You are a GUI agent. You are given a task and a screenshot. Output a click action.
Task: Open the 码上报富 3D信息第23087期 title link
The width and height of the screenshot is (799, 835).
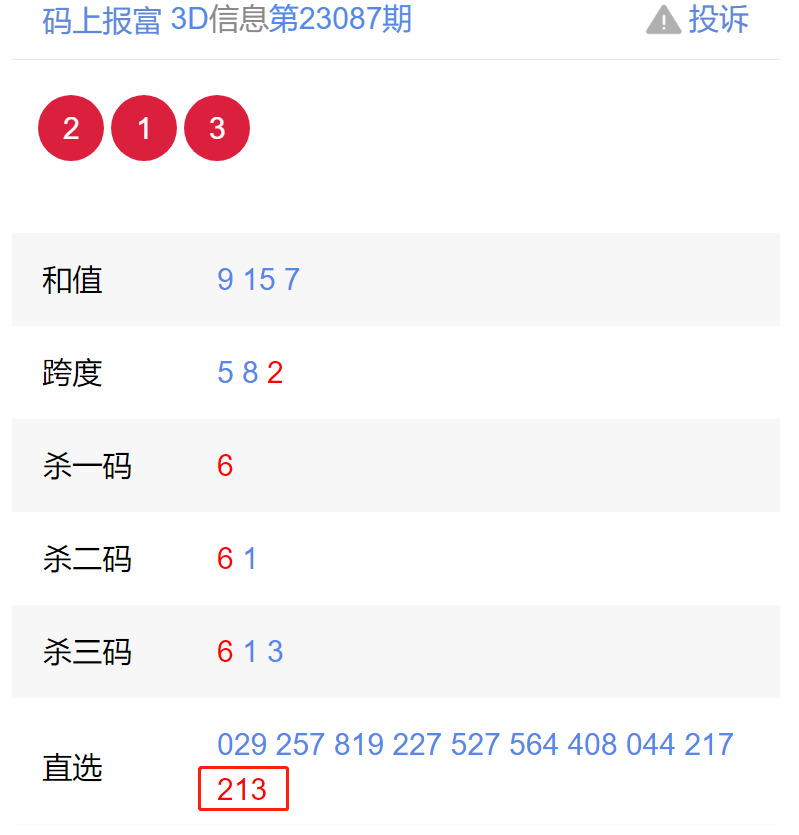pos(227,20)
